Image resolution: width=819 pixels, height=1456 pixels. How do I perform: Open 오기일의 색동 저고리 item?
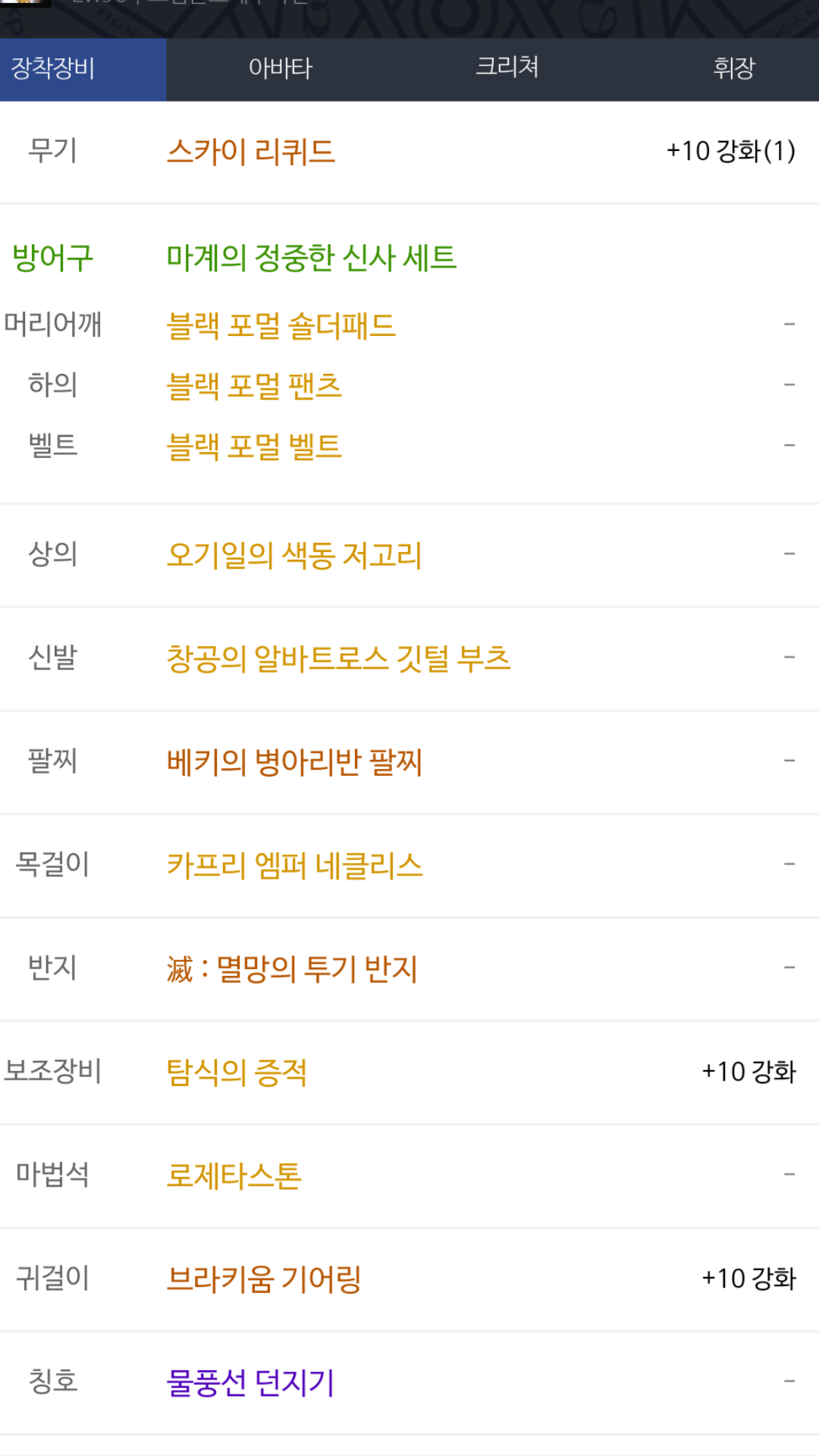point(294,555)
